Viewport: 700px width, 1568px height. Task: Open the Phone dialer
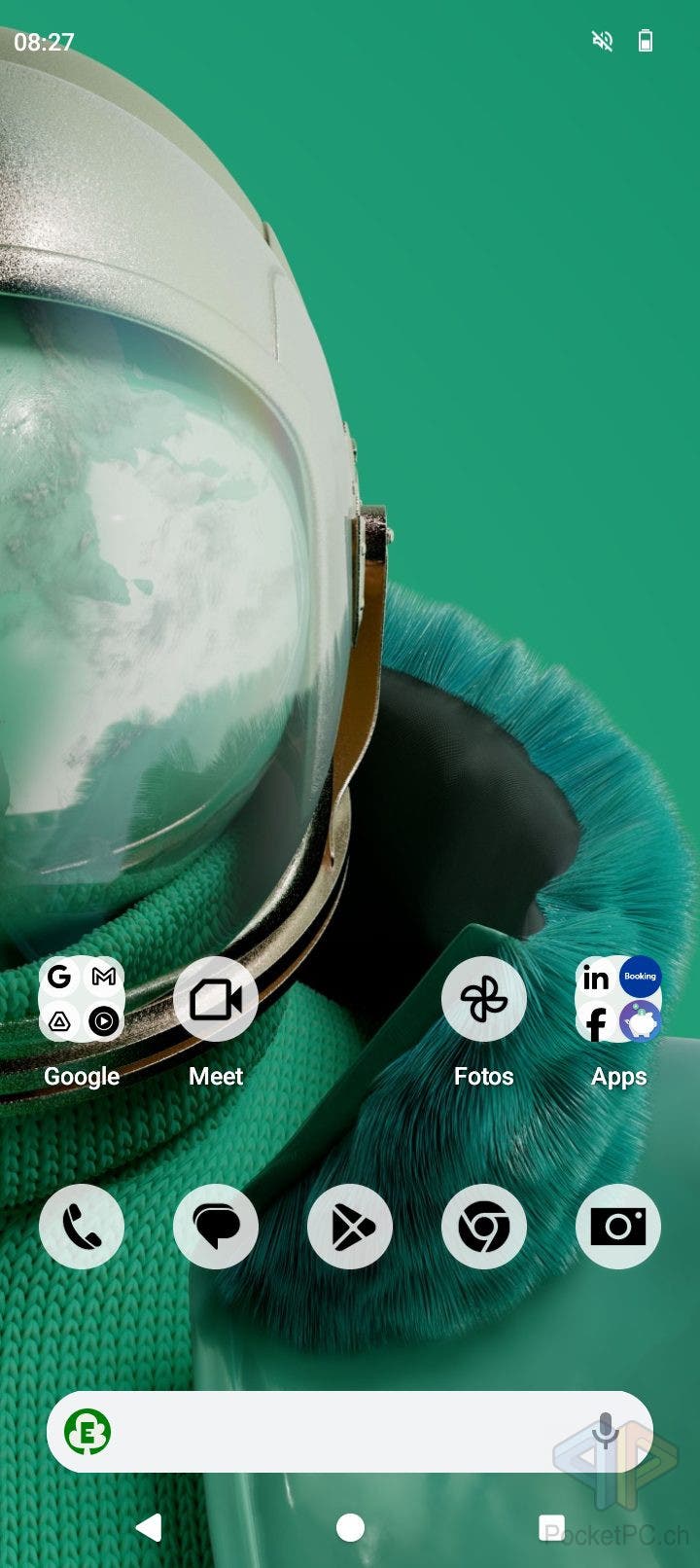click(82, 1227)
